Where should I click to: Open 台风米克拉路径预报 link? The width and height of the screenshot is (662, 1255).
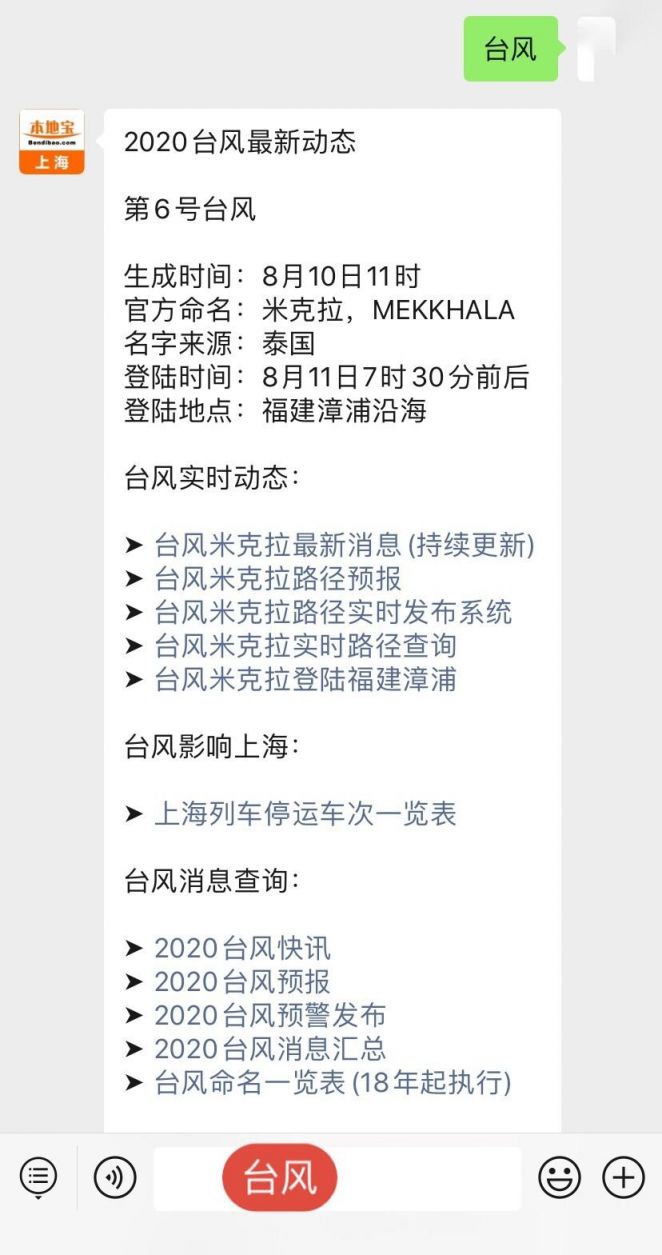coord(278,579)
